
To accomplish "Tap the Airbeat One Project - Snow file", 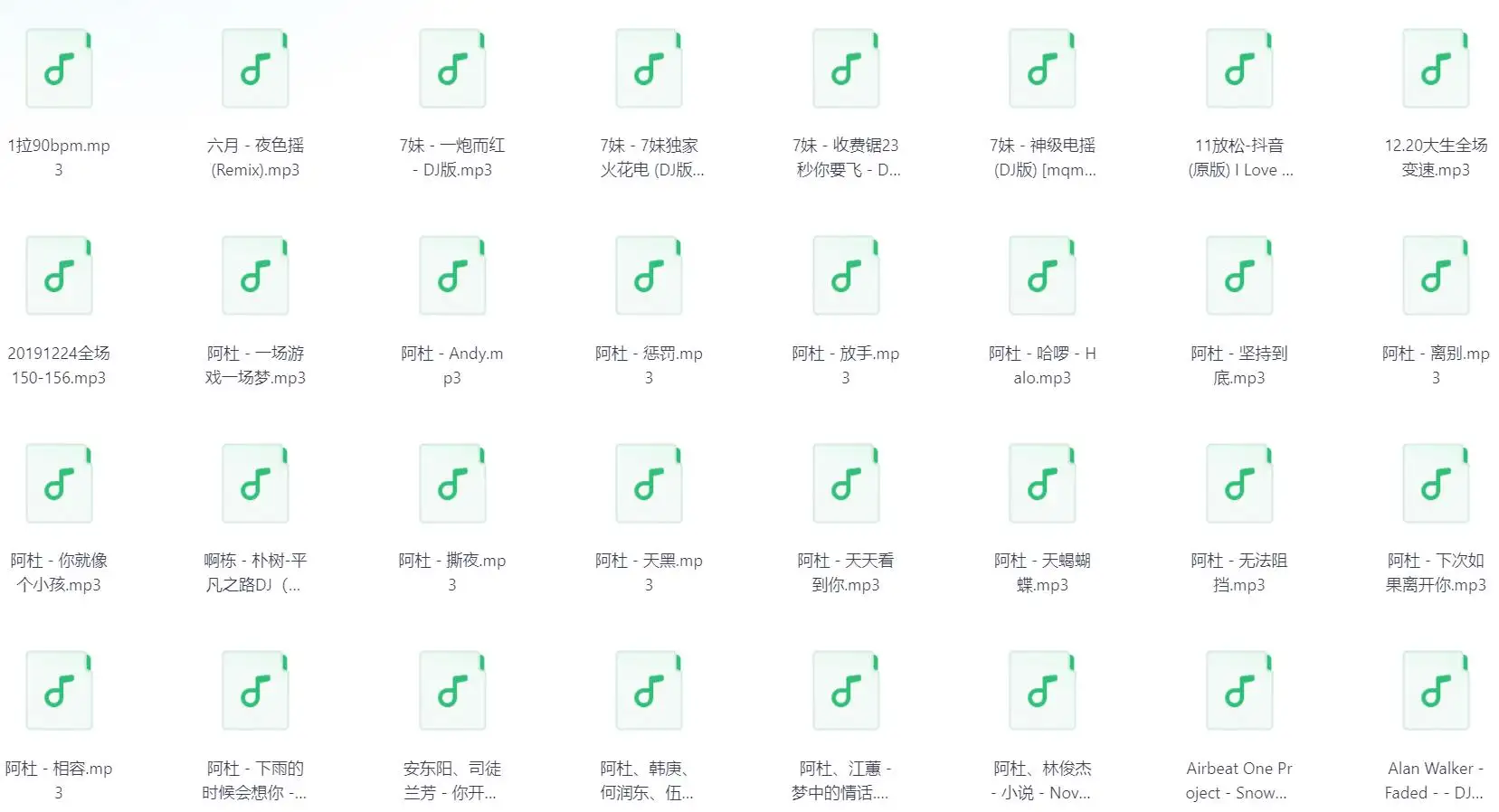I will pos(1239,692).
